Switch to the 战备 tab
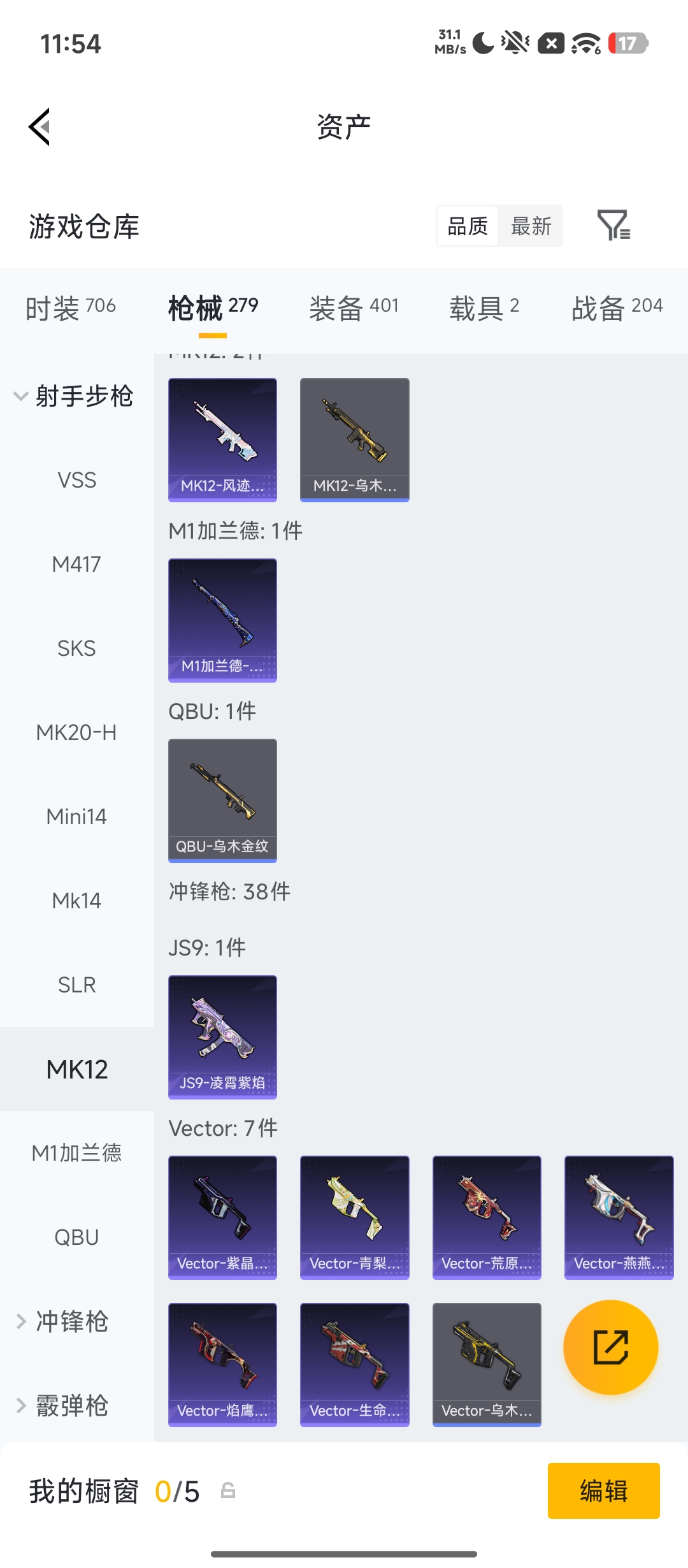Viewport: 688px width, 1568px height. [x=617, y=308]
